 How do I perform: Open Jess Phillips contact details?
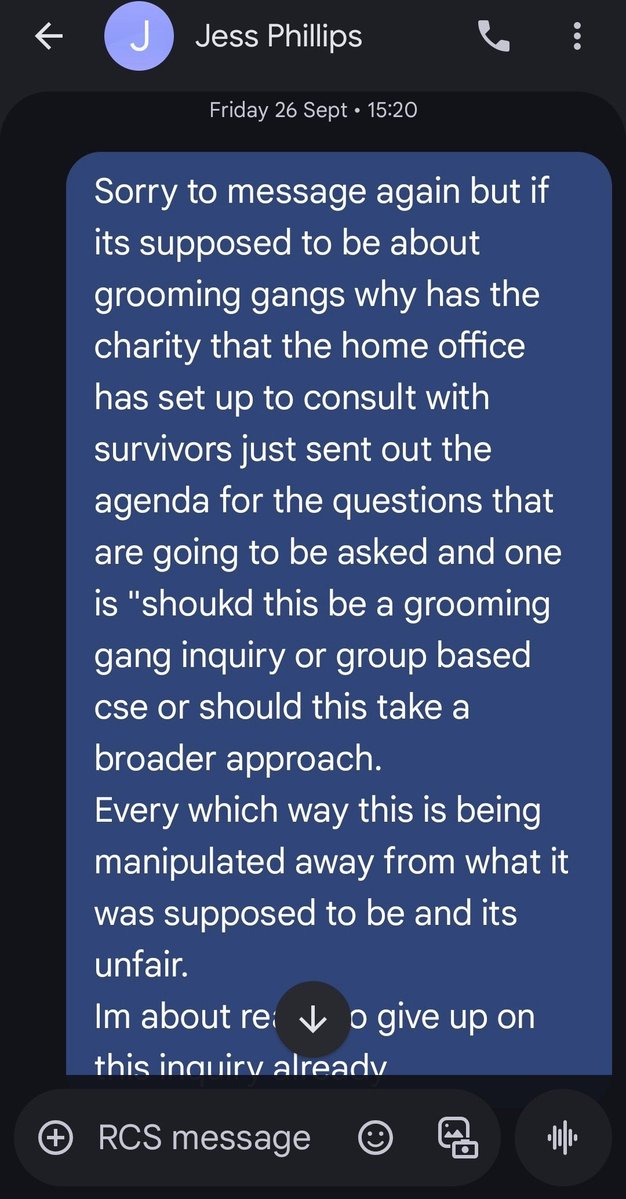tap(278, 38)
